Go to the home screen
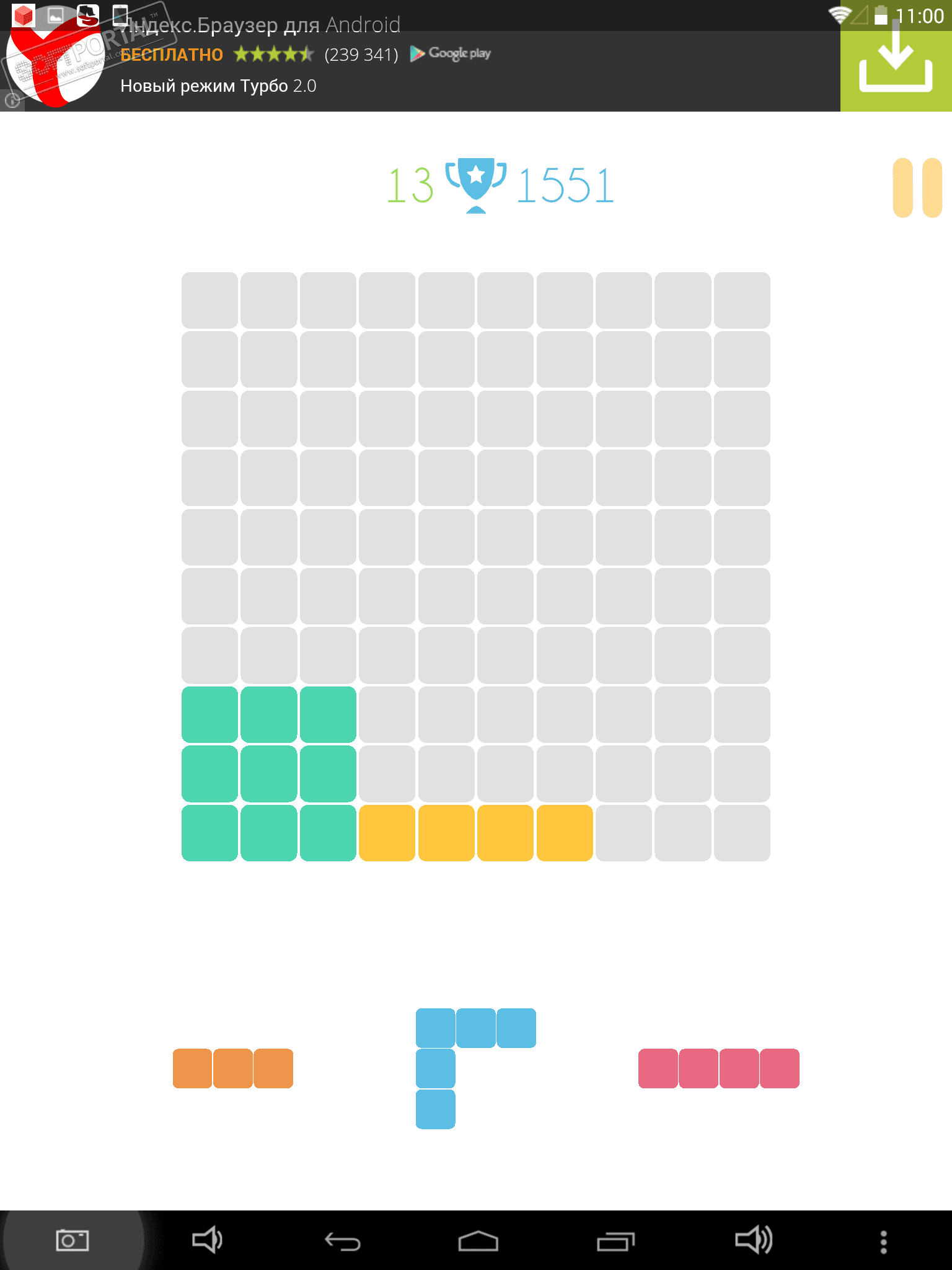This screenshot has height=1270, width=952. click(478, 1241)
